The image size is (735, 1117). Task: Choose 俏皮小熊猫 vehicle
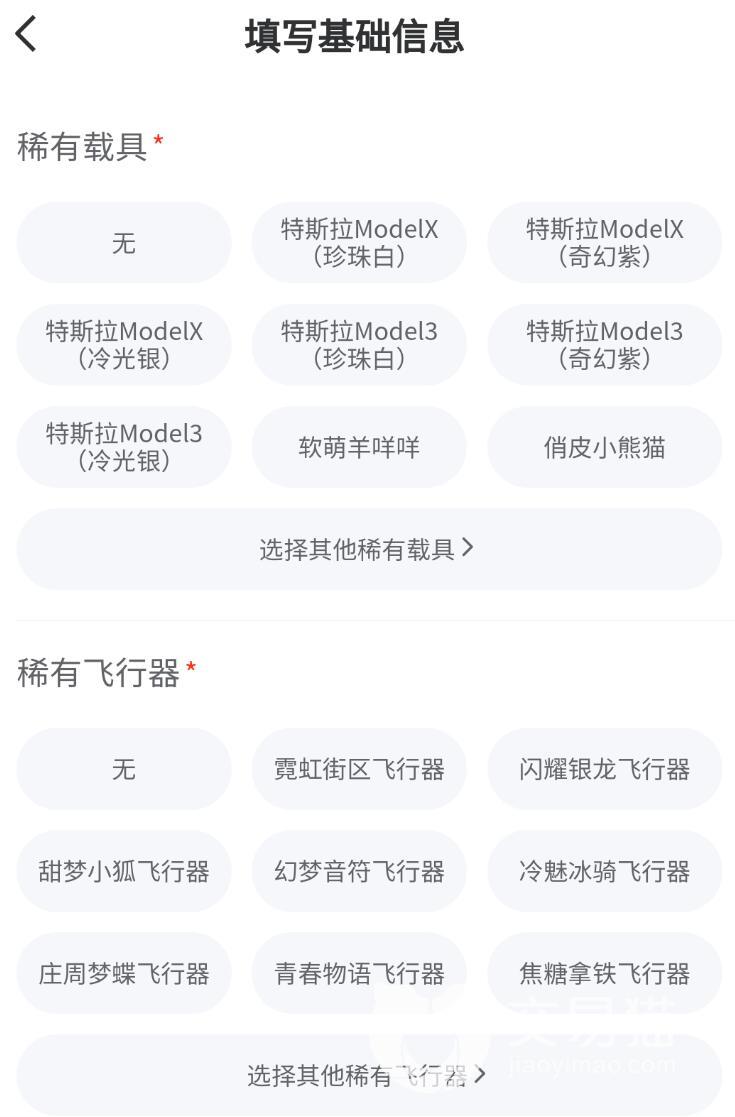pos(604,447)
